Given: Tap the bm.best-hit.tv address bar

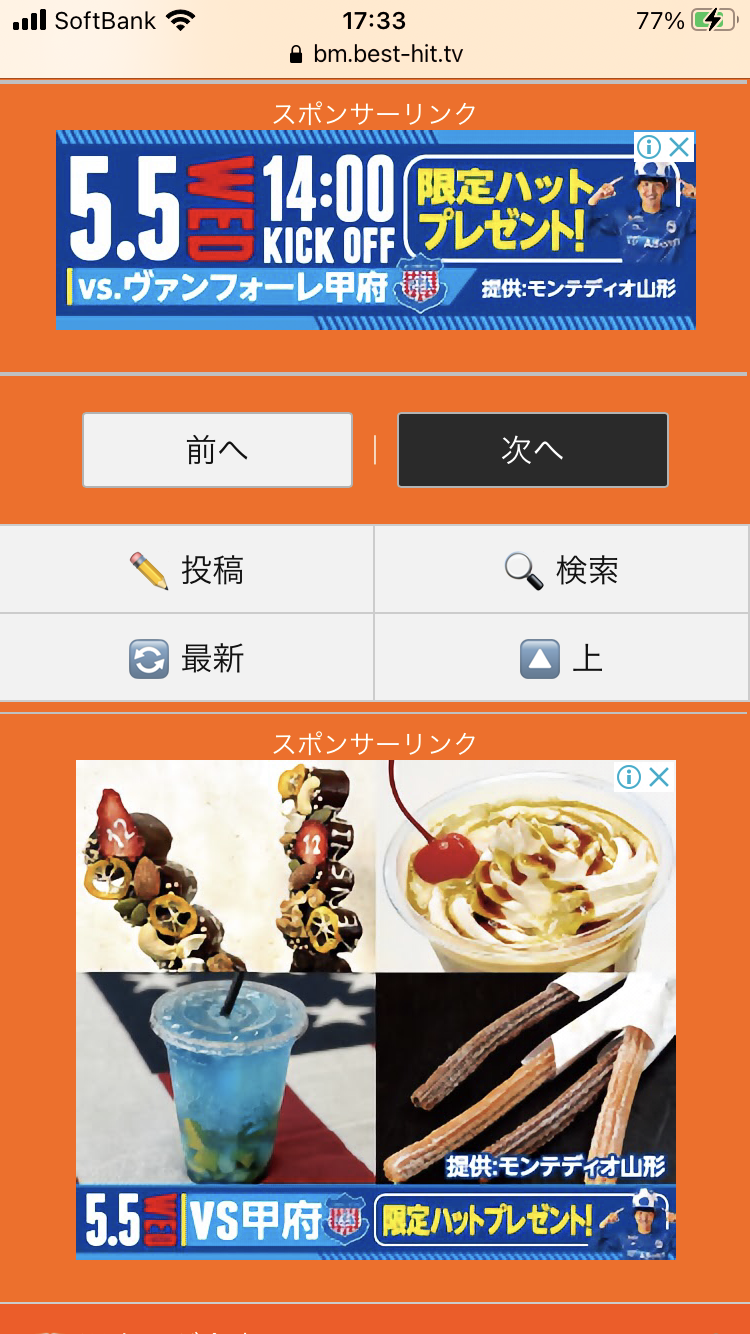Looking at the screenshot, I should pyautogui.click(x=375, y=54).
